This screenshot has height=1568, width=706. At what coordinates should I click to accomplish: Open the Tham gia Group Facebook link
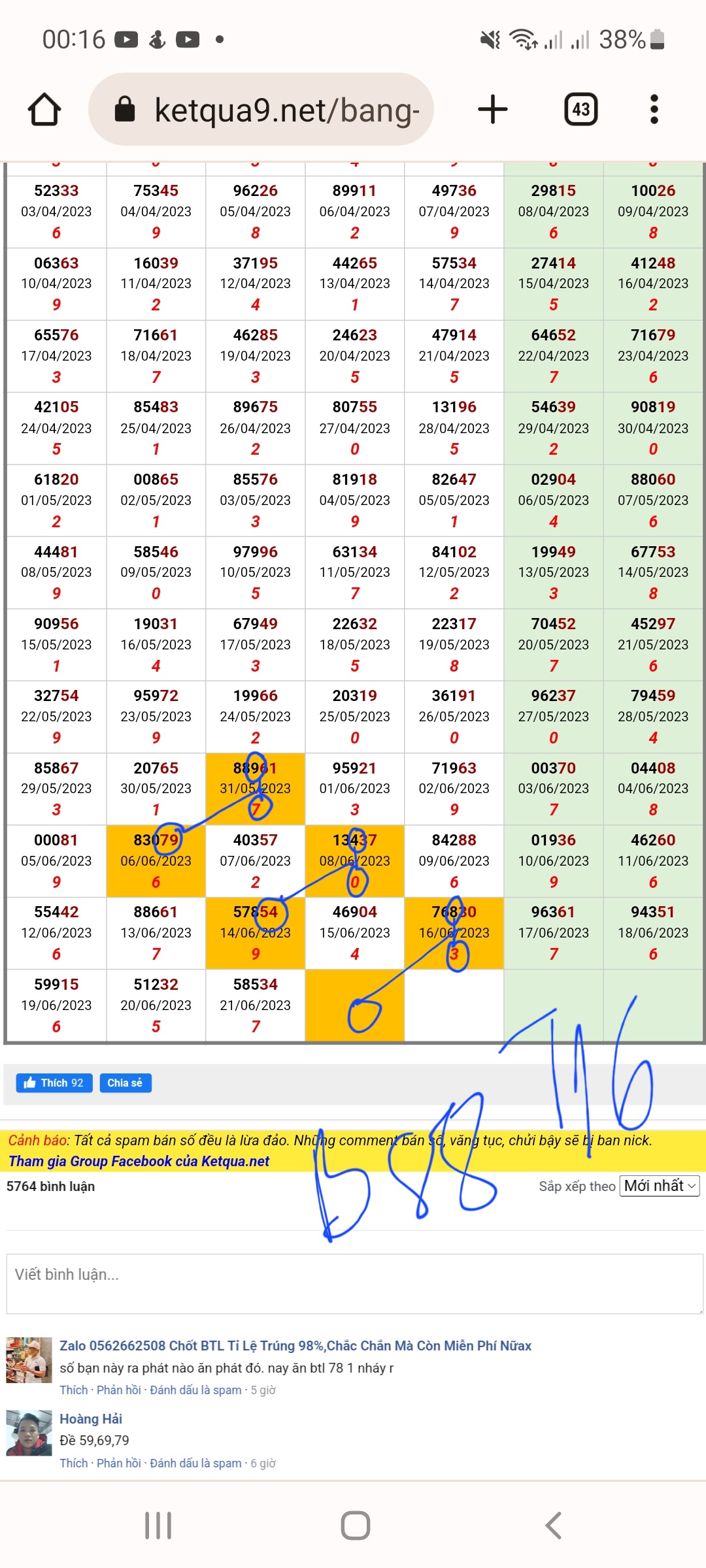tap(139, 1161)
